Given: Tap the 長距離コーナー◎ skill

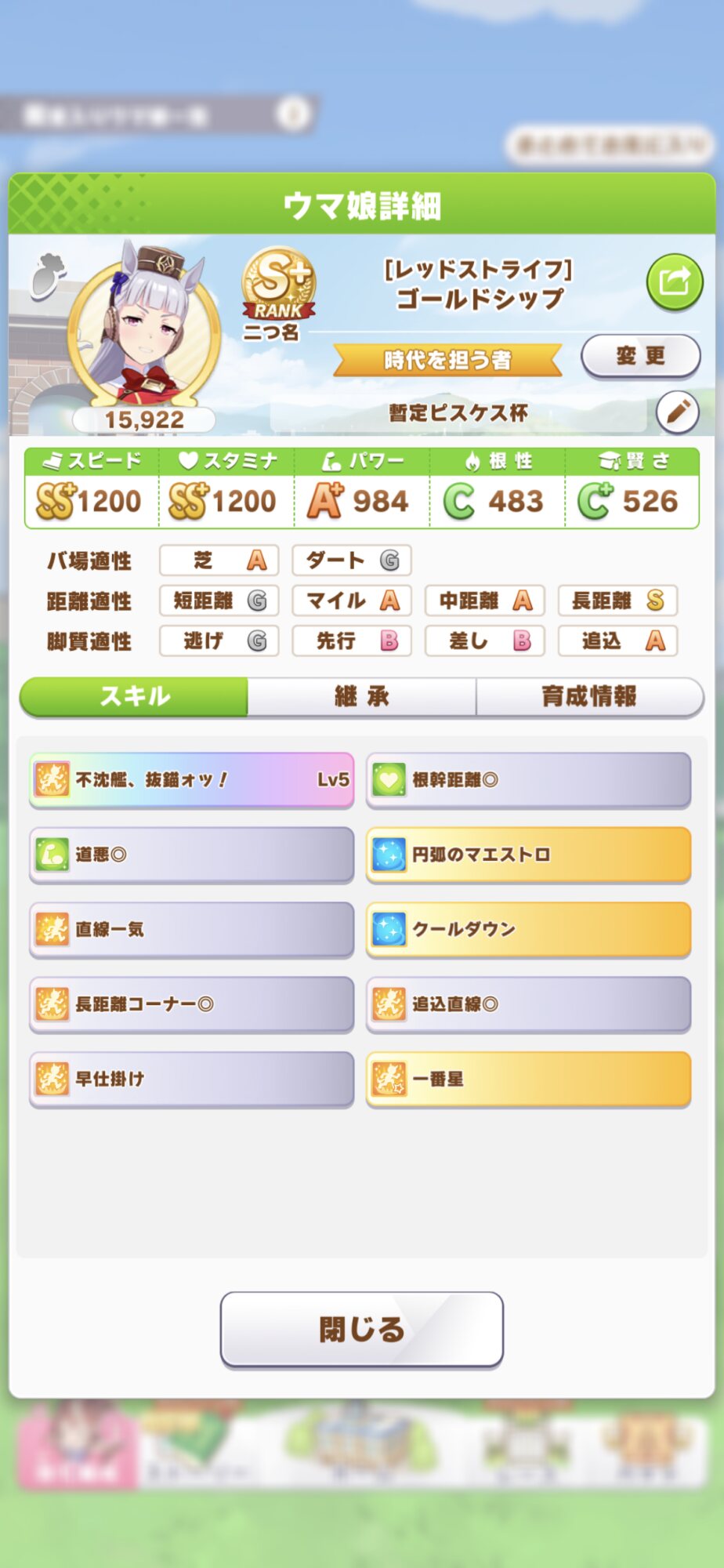Looking at the screenshot, I should tap(192, 1004).
